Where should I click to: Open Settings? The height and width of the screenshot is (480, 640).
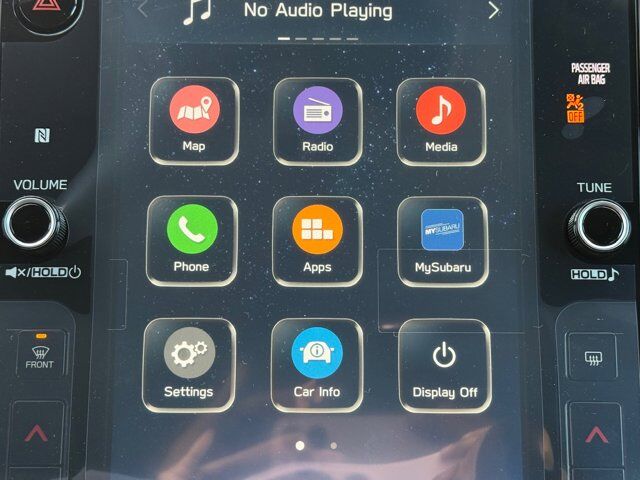tap(189, 365)
